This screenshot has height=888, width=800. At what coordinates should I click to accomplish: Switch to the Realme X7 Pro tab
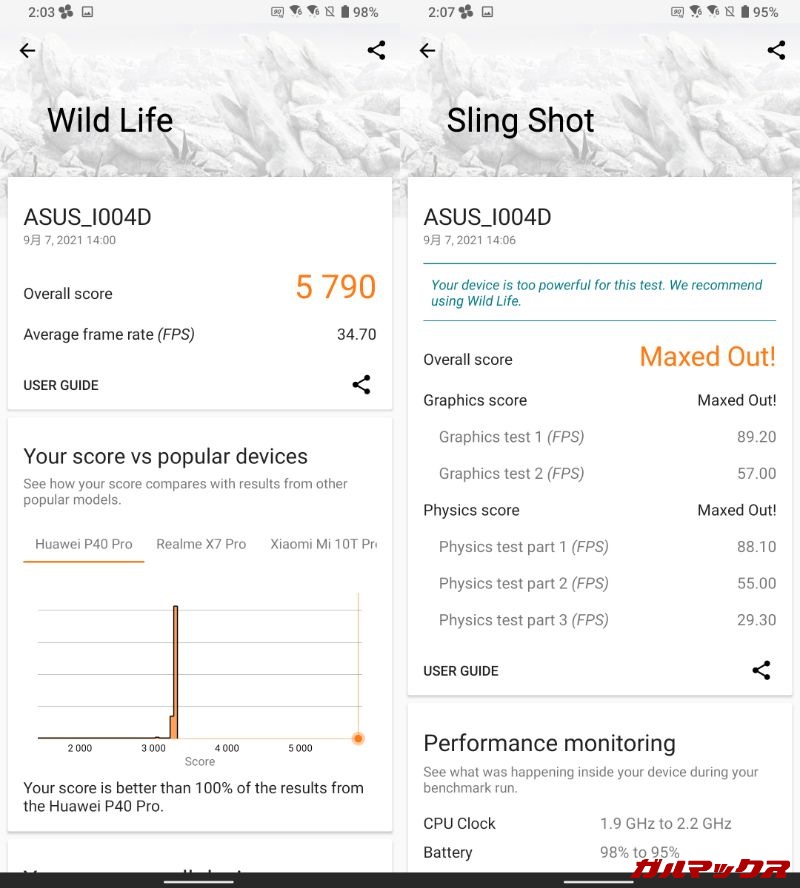201,544
